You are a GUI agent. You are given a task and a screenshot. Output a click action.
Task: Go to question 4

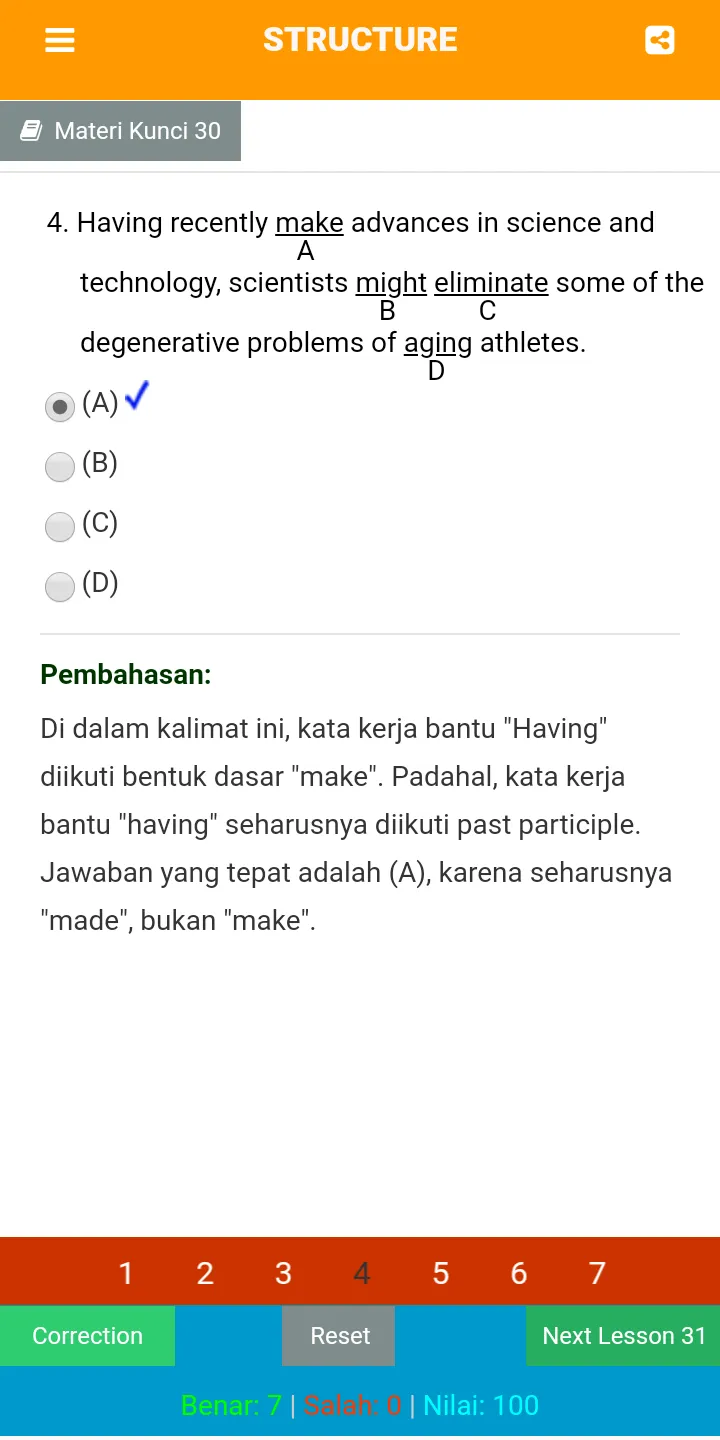point(361,1272)
